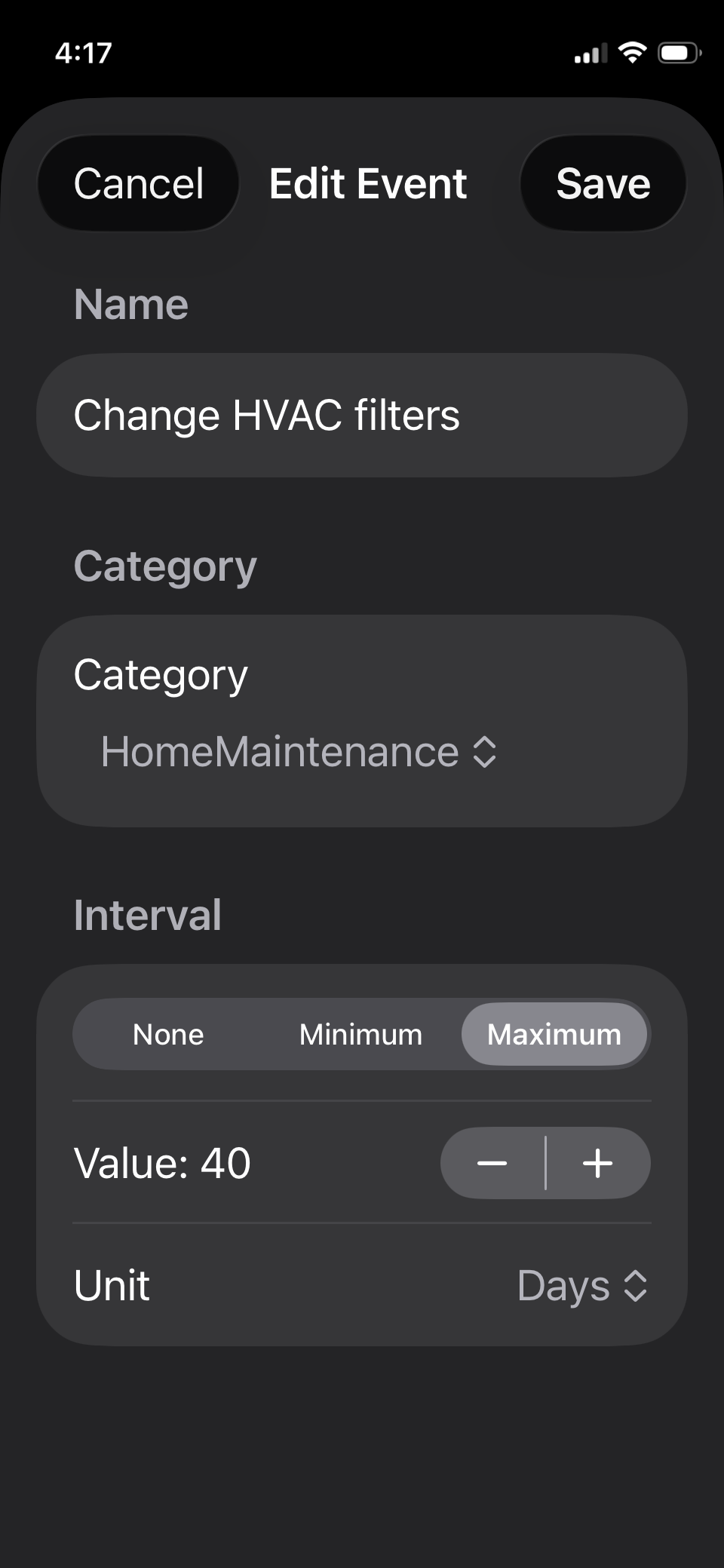Open the Days unit picker
Image resolution: width=724 pixels, height=1568 pixels.
[581, 1285]
